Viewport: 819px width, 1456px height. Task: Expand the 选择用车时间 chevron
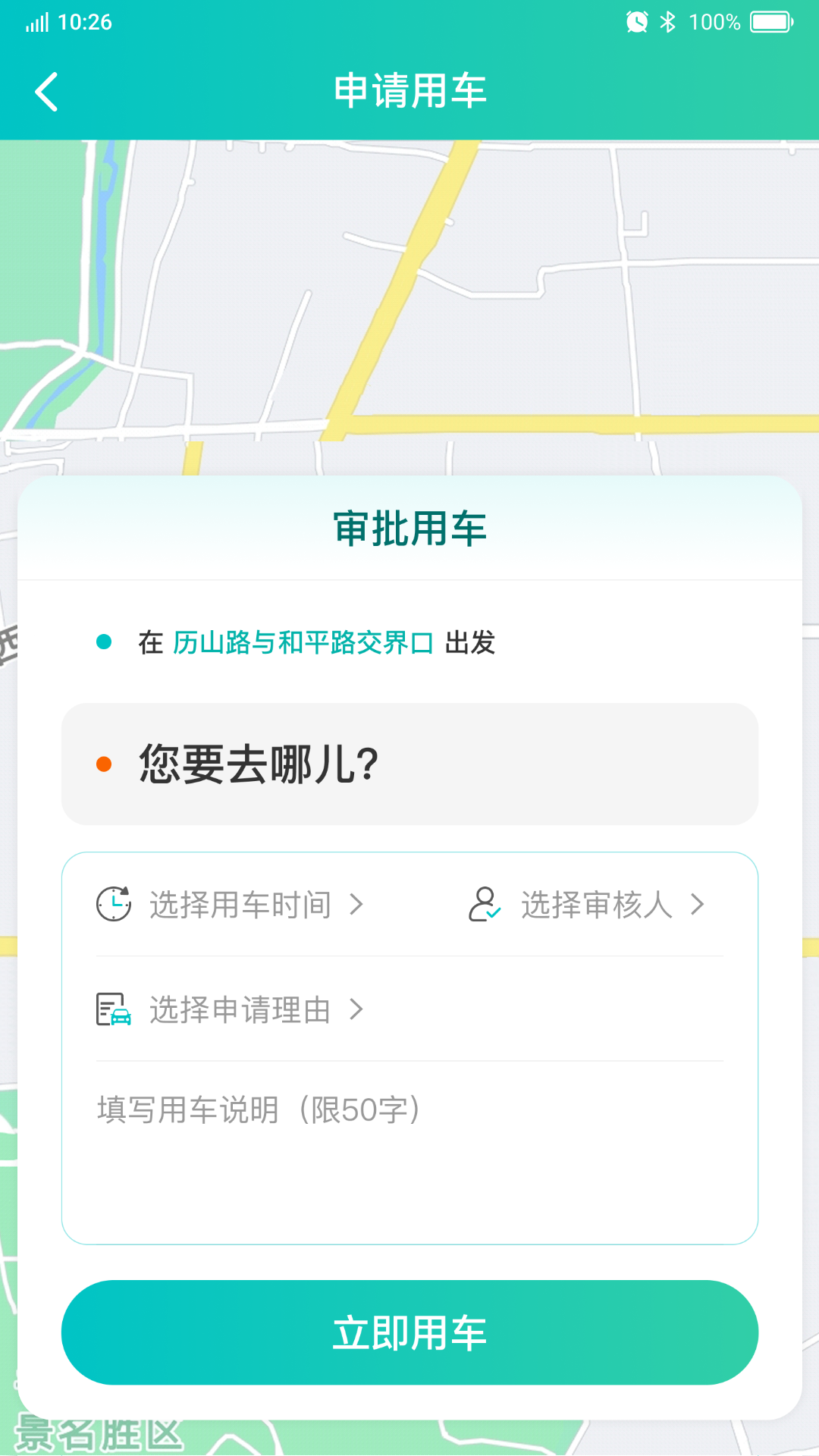(x=356, y=904)
